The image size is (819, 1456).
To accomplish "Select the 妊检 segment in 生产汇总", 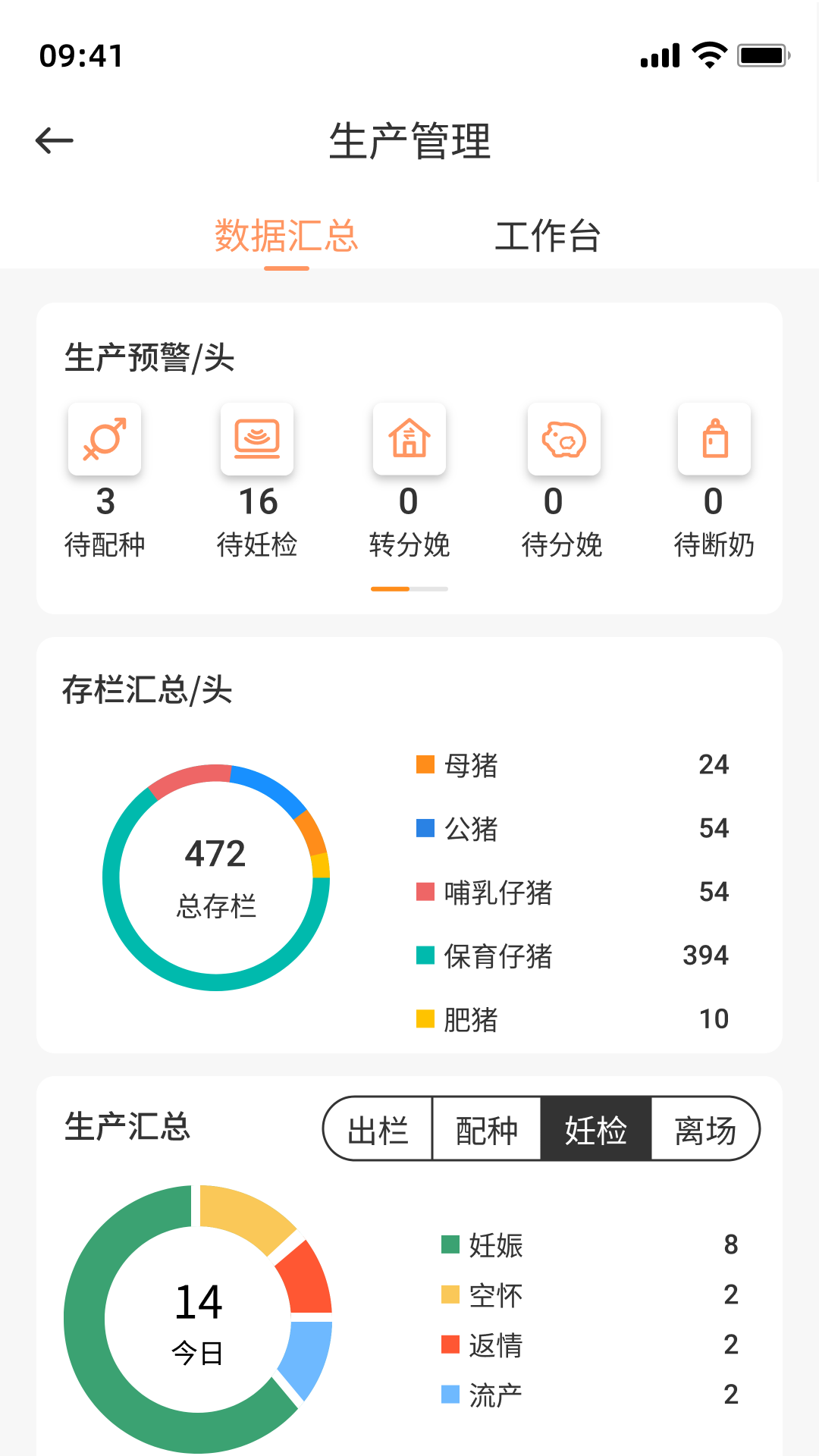I will (x=595, y=1129).
